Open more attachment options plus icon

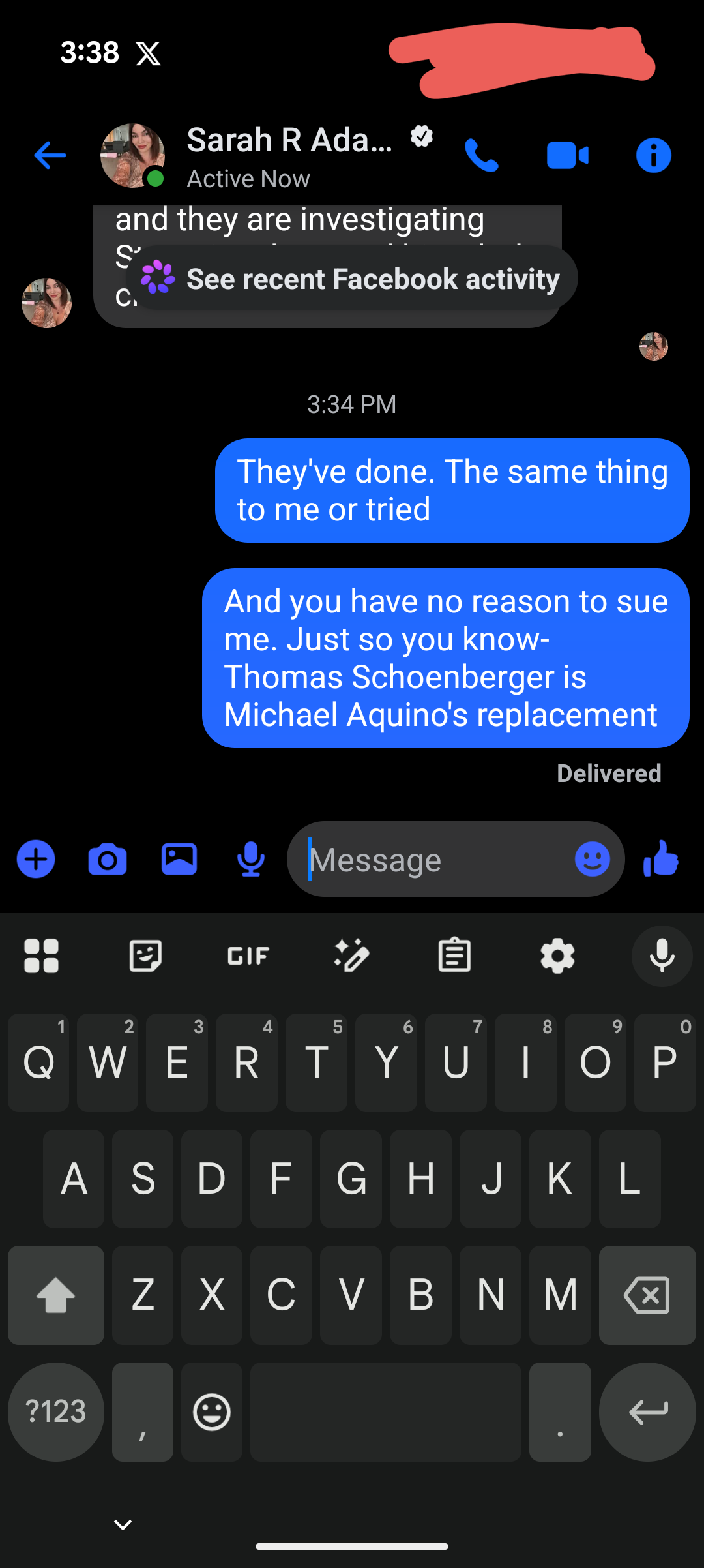coord(36,860)
